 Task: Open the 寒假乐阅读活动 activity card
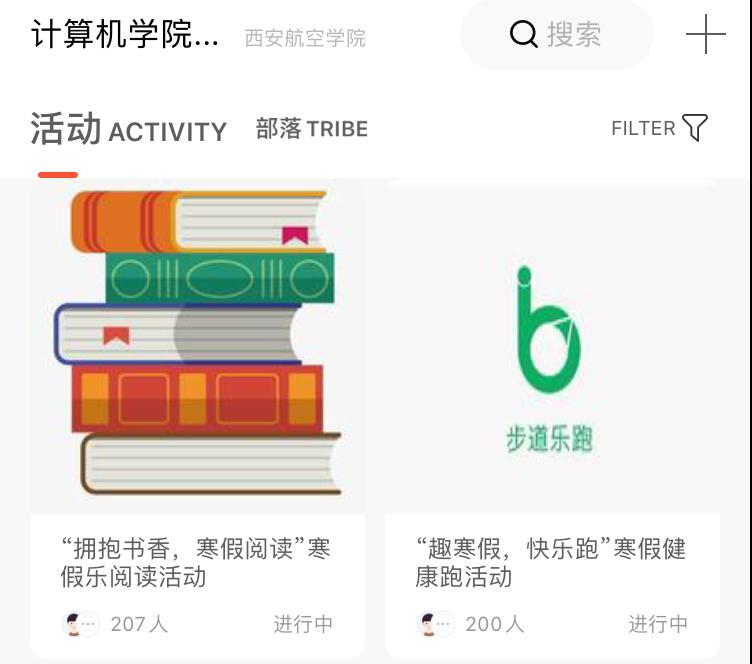point(197,420)
